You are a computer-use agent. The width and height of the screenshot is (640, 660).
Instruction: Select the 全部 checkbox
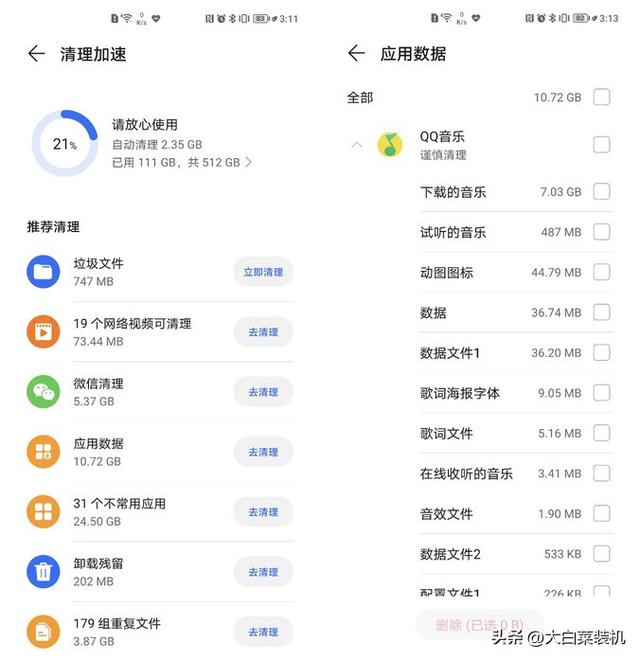coord(601,97)
